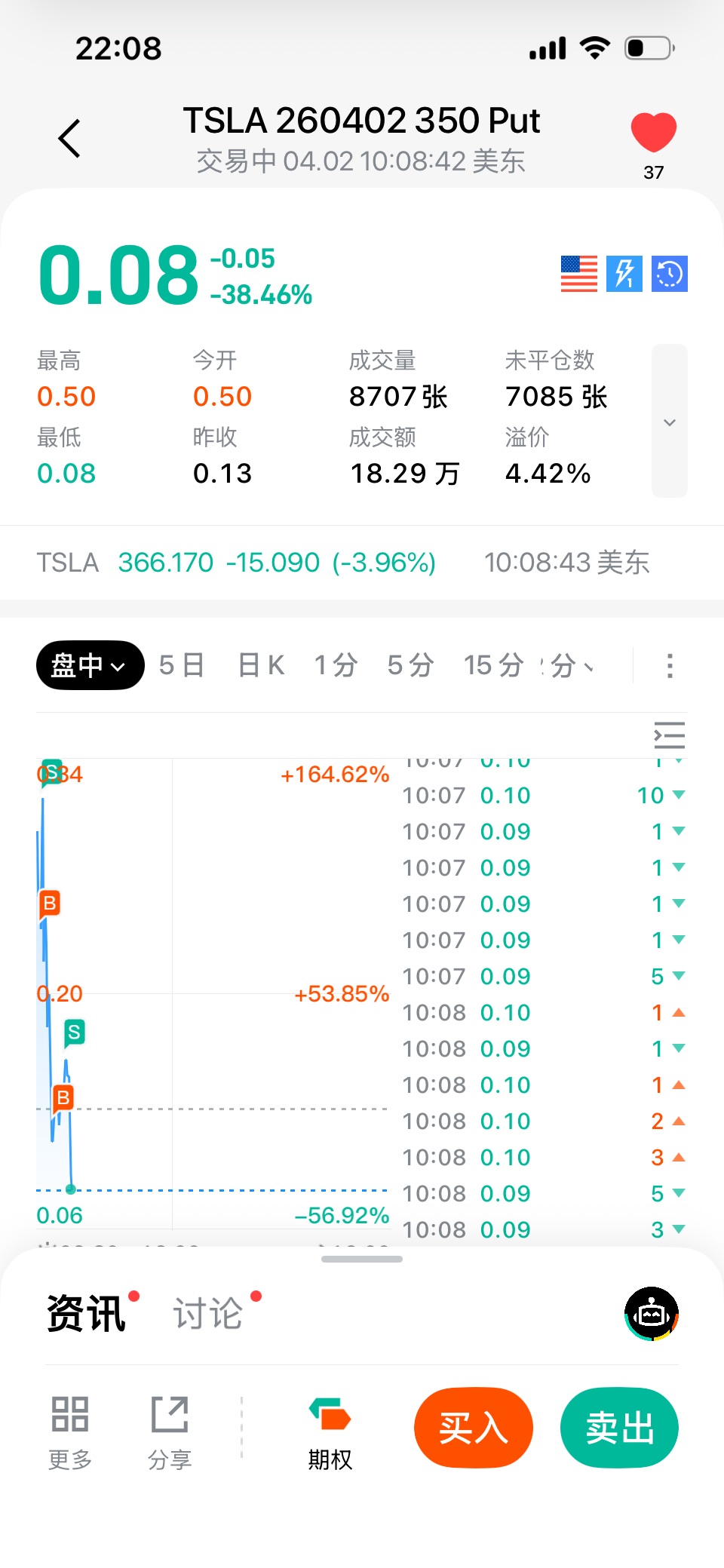The height and width of the screenshot is (1568, 724).
Task: Go back to the previous screen
Action: click(69, 139)
